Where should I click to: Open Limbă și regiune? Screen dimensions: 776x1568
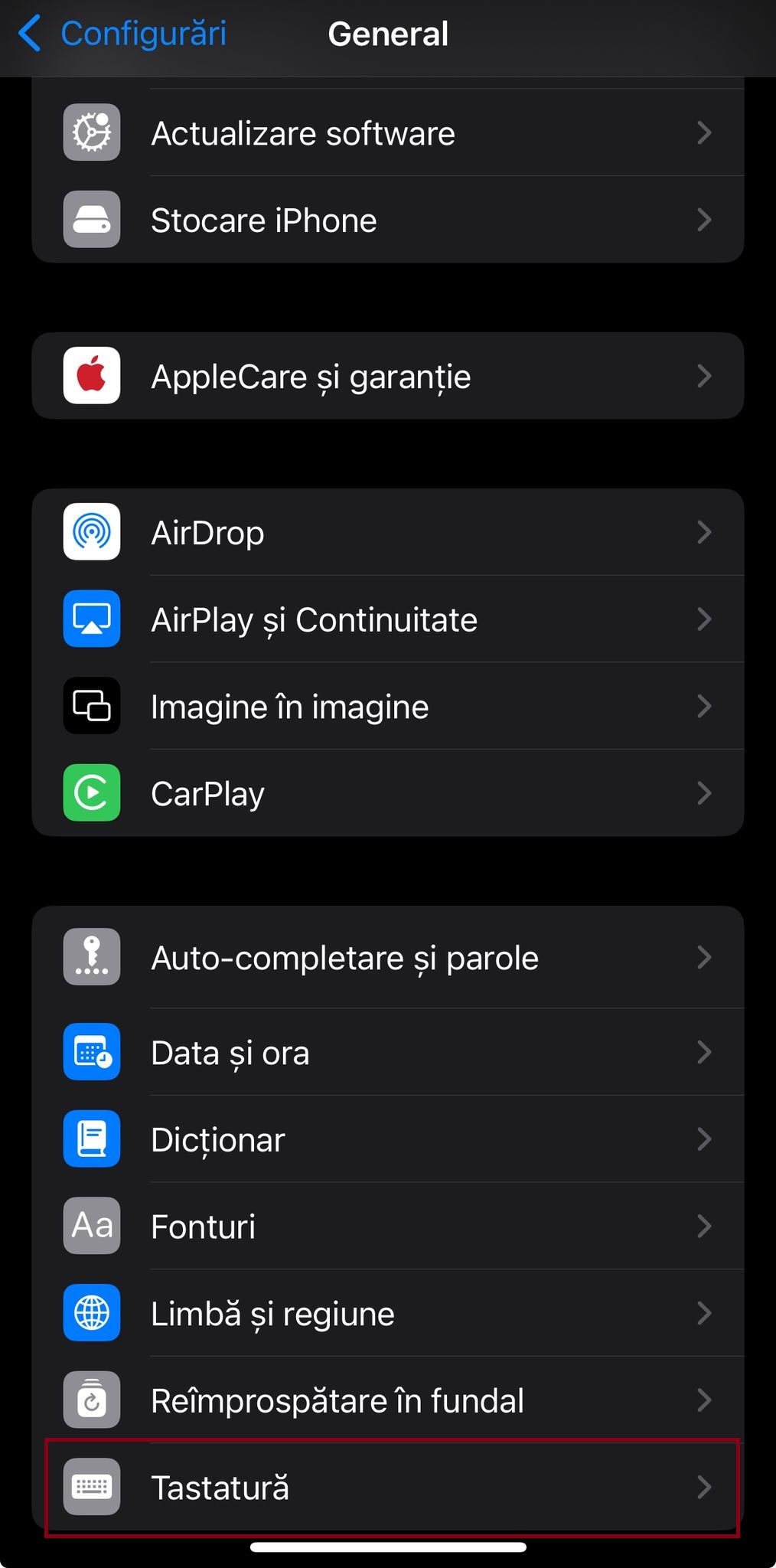tap(387, 1314)
